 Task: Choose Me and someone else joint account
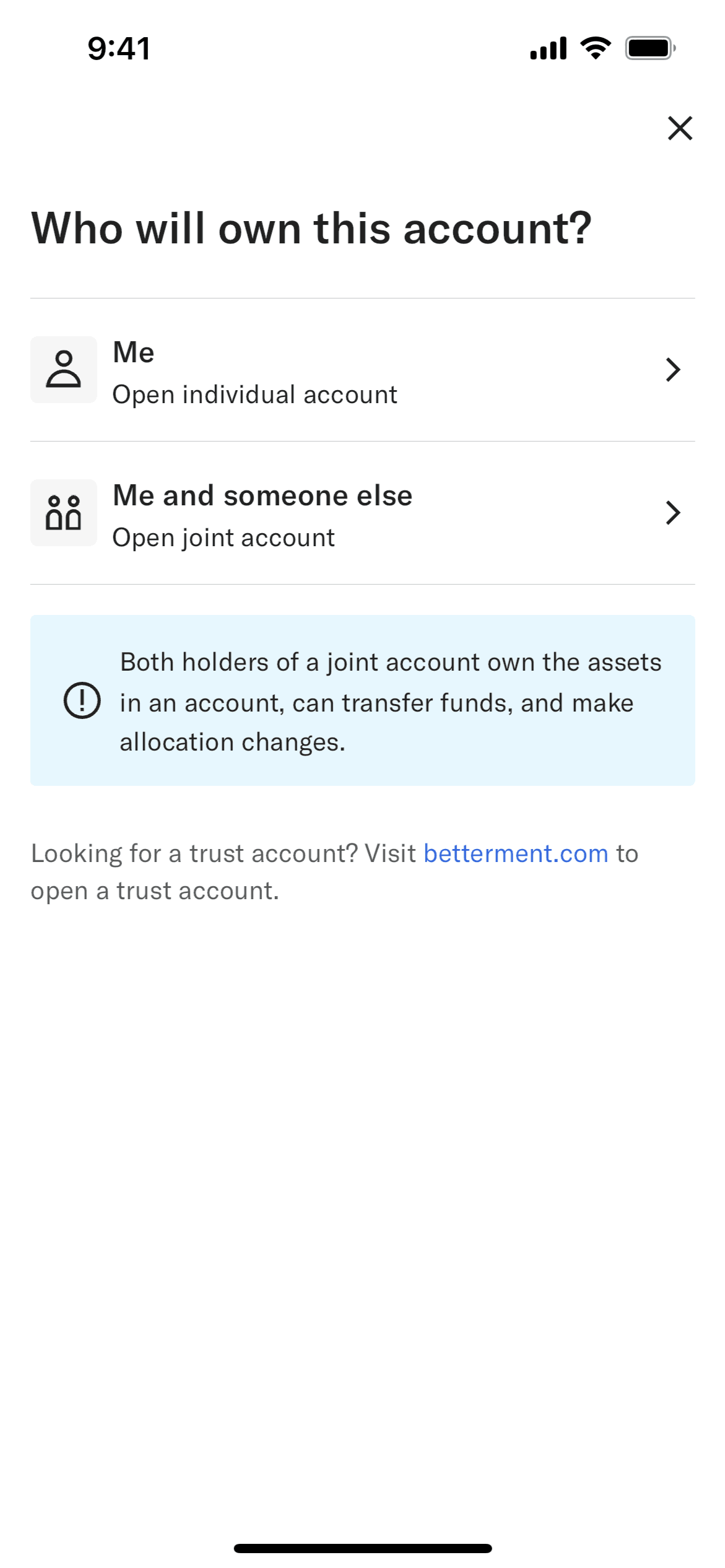point(362,513)
